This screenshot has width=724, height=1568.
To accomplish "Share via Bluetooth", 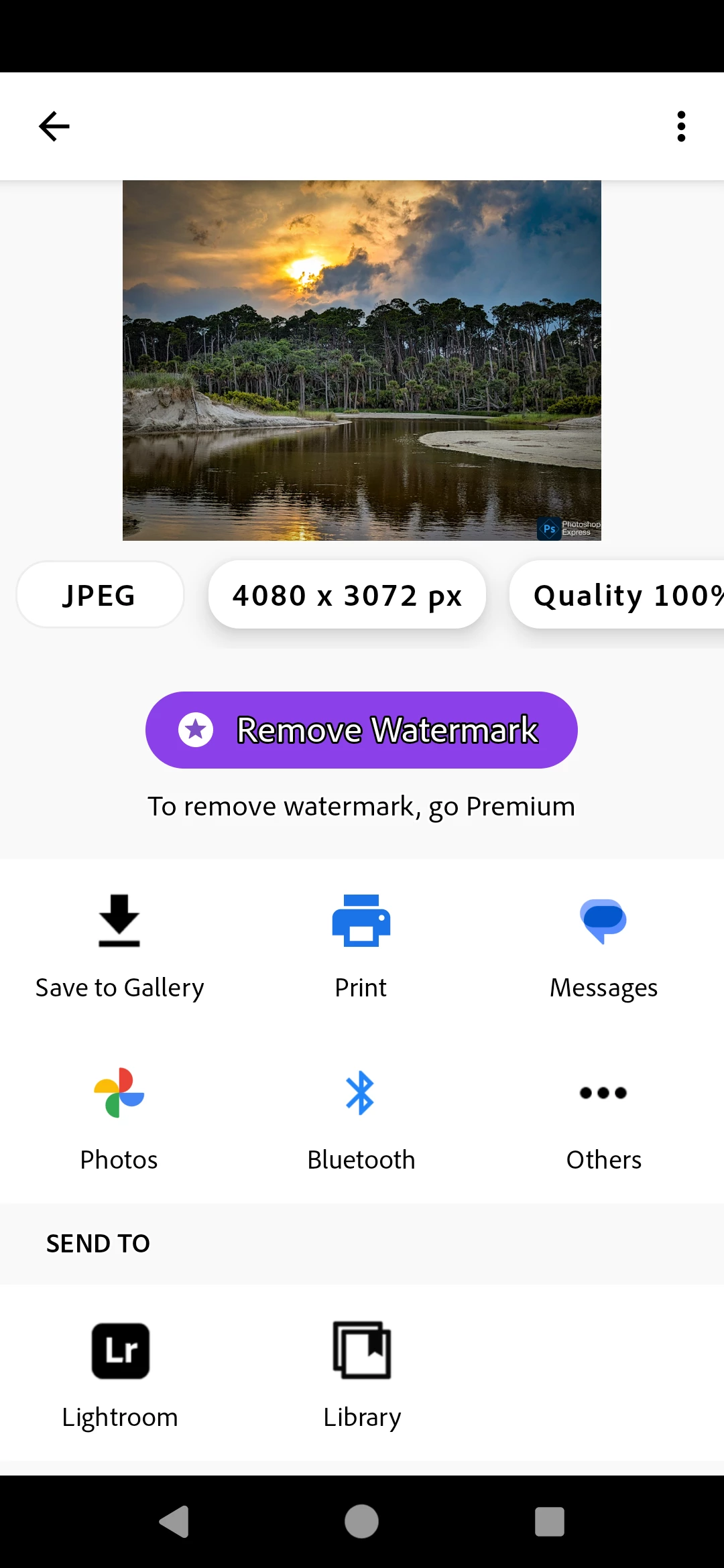I will [x=361, y=1117].
